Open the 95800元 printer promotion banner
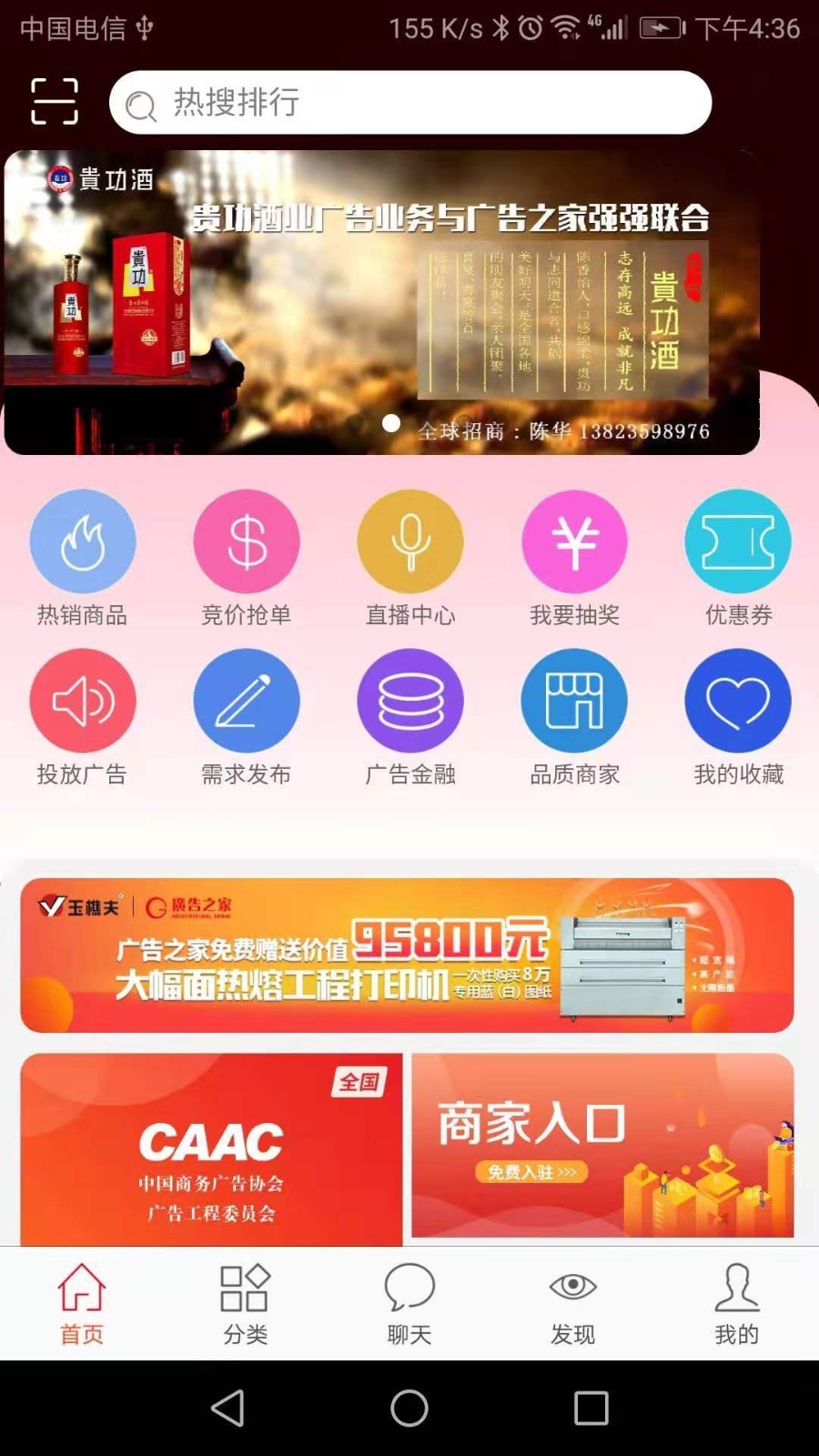 [407, 955]
